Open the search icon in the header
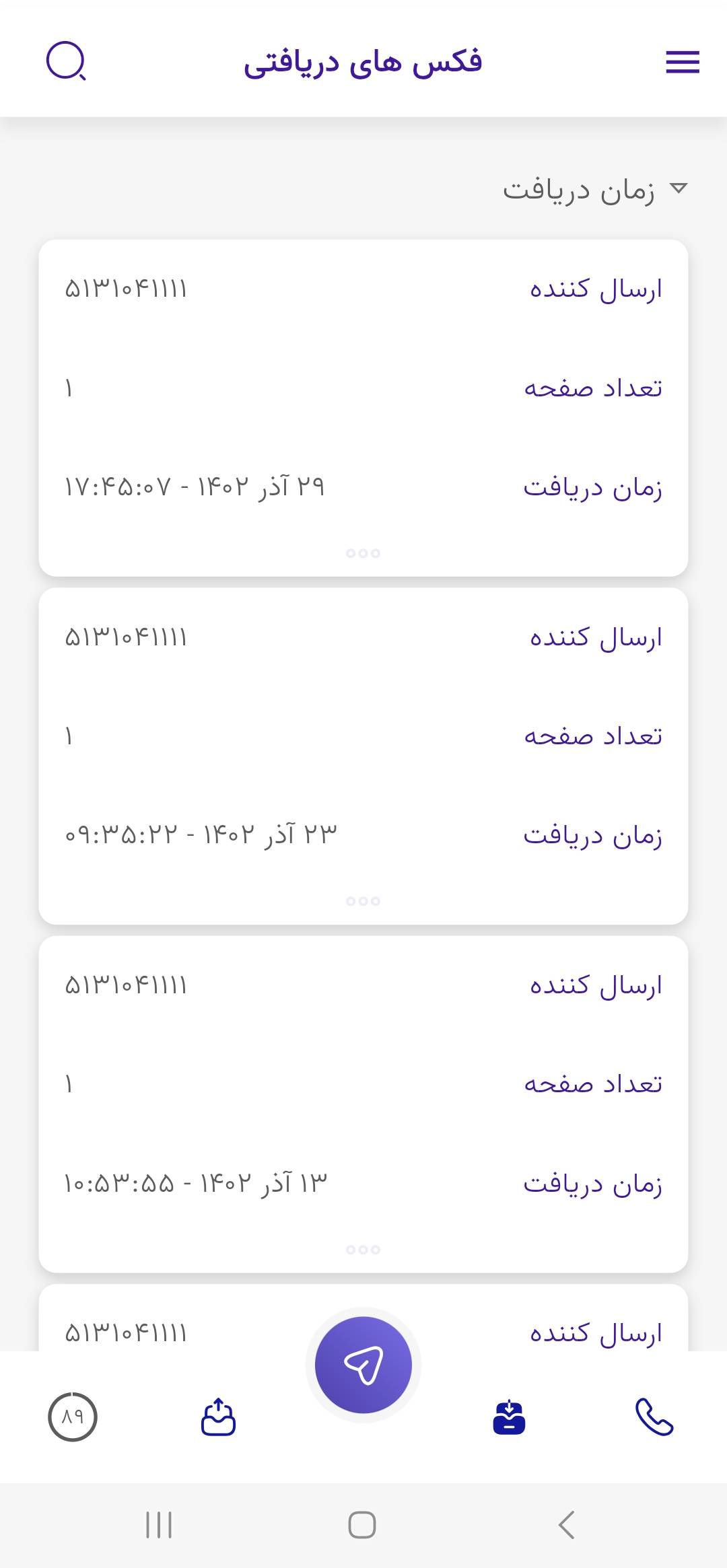This screenshot has width=727, height=1568. point(66,62)
